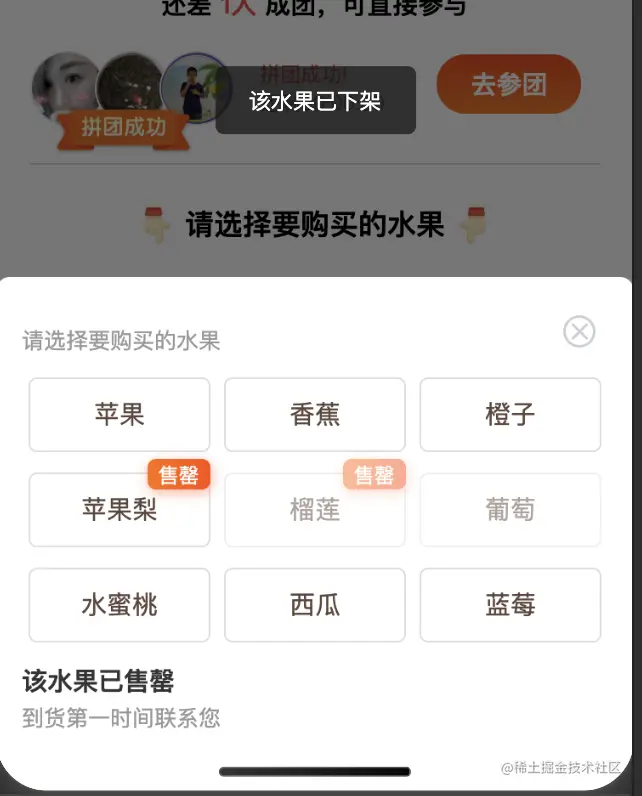Close the fruit selection sheet
Image resolution: width=642 pixels, height=796 pixels.
(x=579, y=331)
